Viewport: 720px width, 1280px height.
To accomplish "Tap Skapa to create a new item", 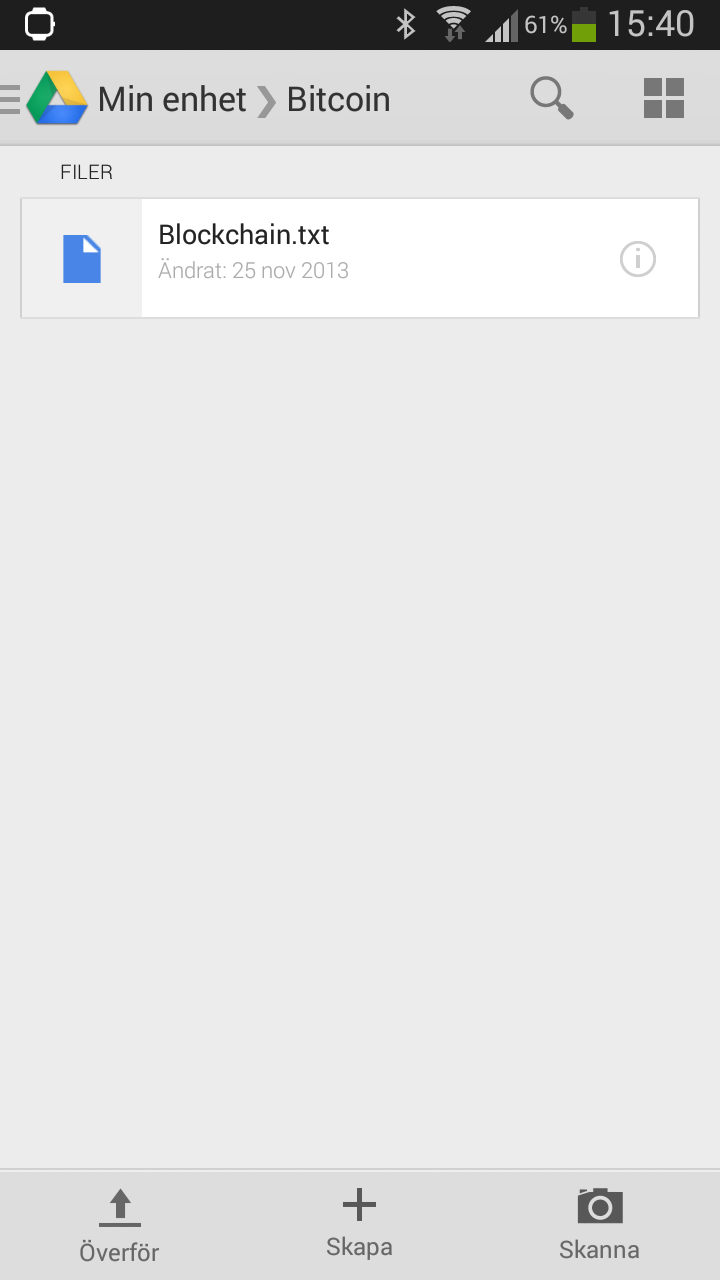I will point(359,1223).
